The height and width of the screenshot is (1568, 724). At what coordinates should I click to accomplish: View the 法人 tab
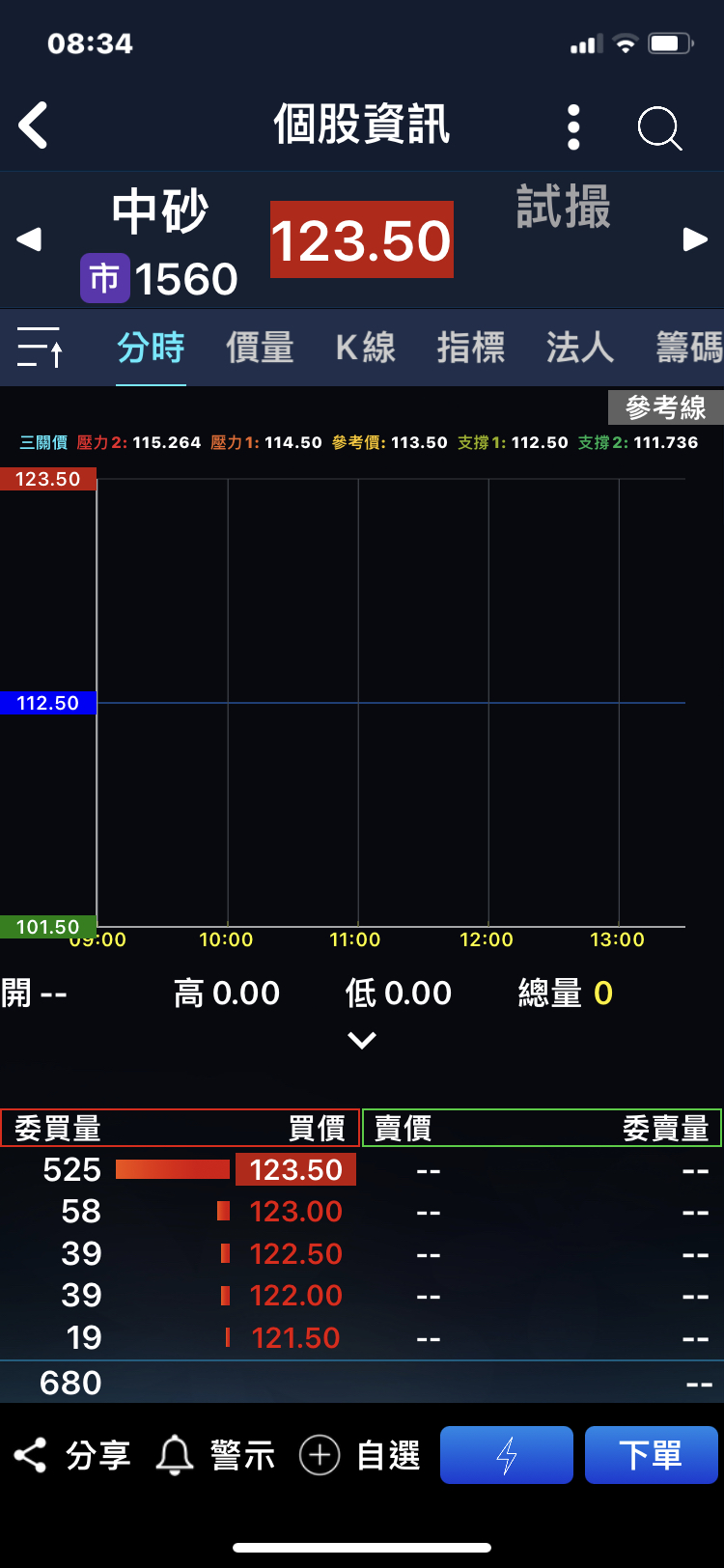click(579, 348)
